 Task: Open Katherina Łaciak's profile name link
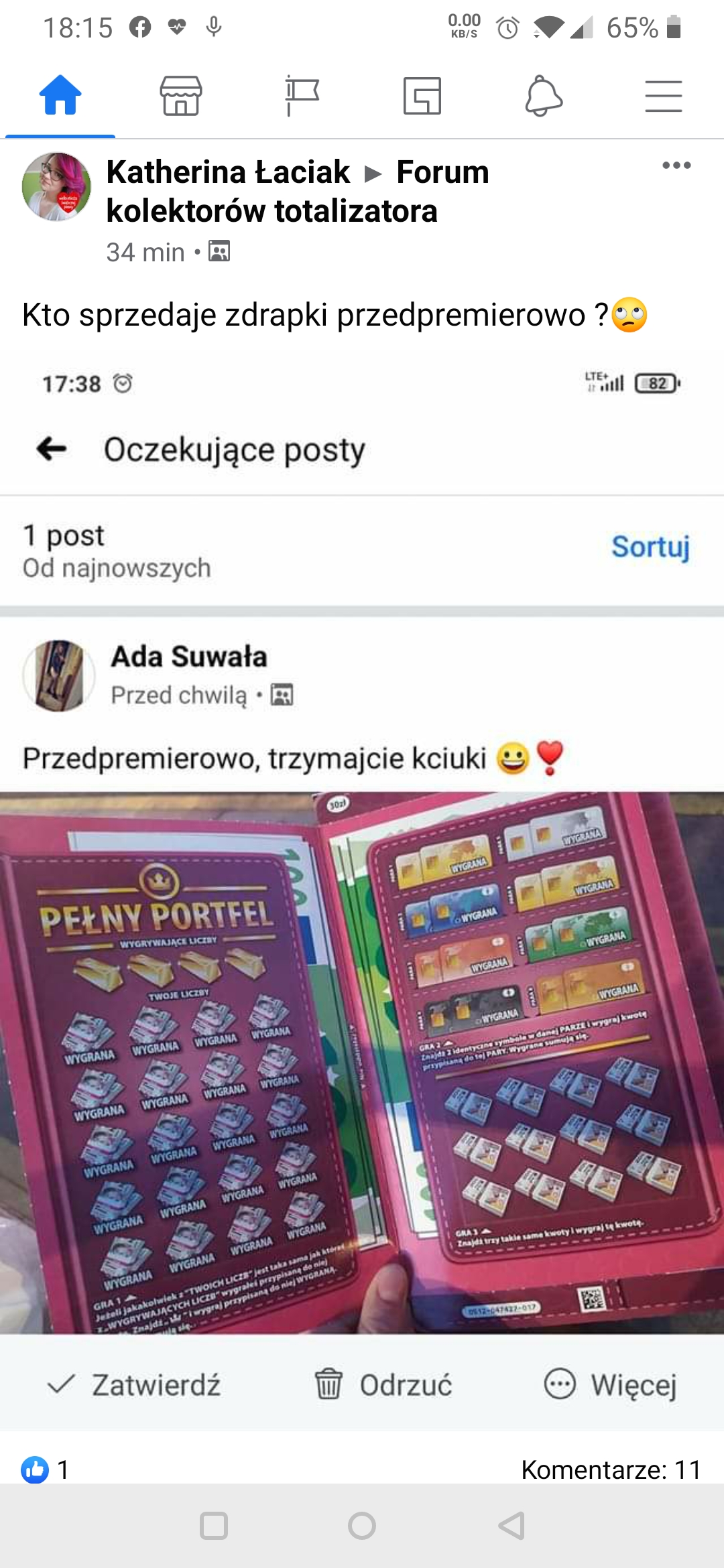[228, 172]
